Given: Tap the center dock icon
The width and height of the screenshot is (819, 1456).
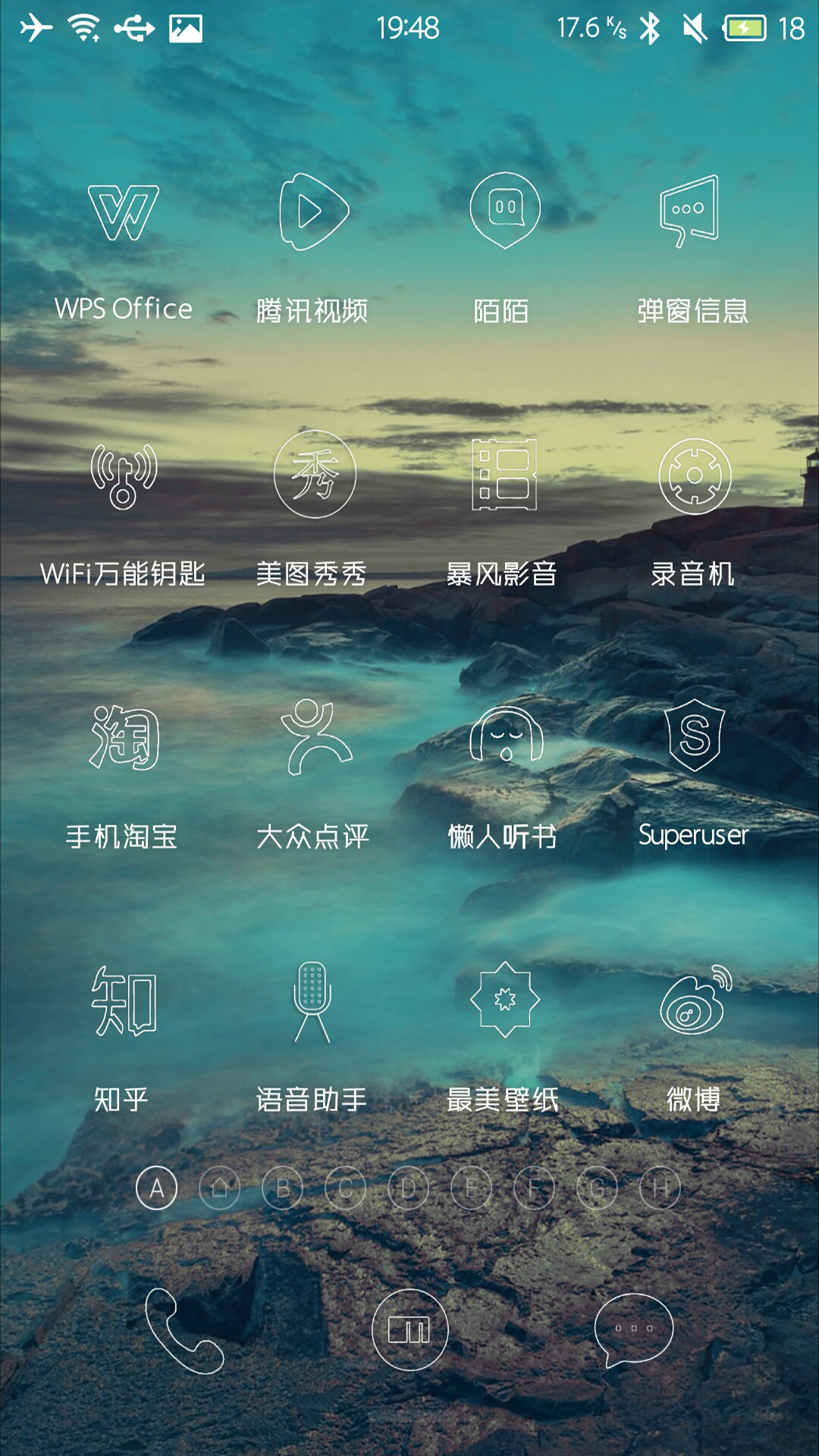Looking at the screenshot, I should [x=410, y=1329].
